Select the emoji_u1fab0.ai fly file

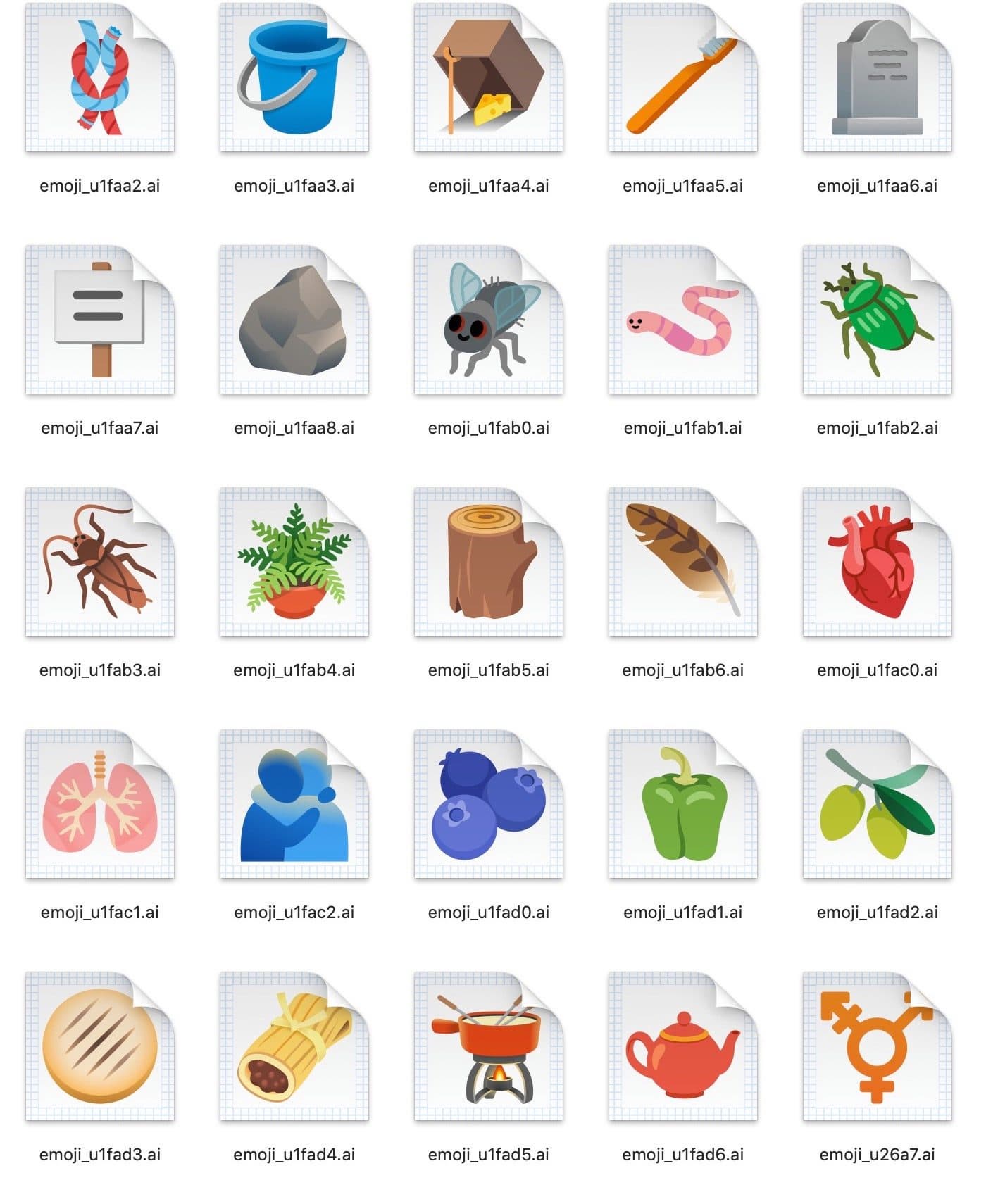pos(488,320)
